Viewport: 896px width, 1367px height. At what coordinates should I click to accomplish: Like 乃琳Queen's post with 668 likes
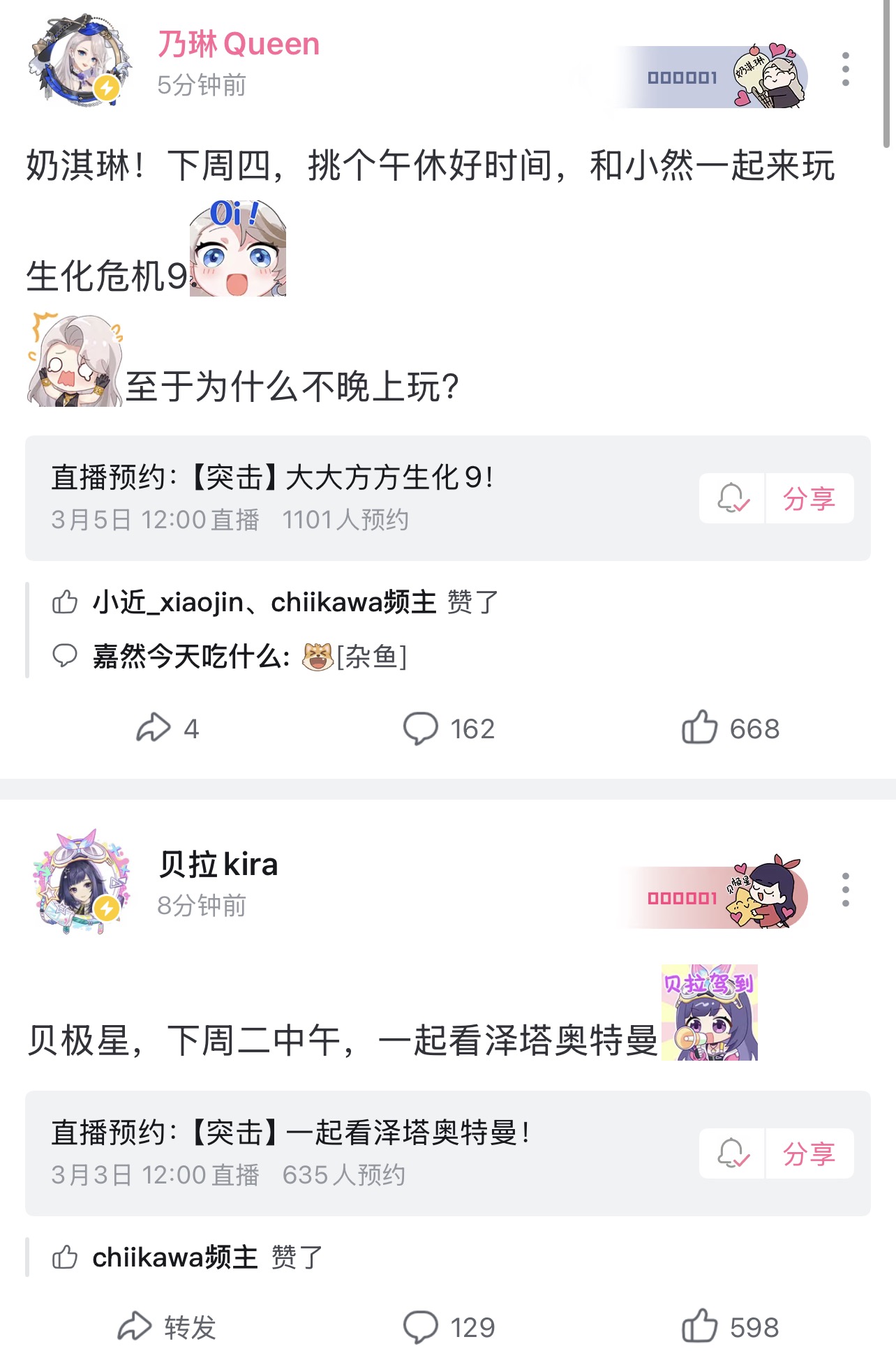click(730, 729)
